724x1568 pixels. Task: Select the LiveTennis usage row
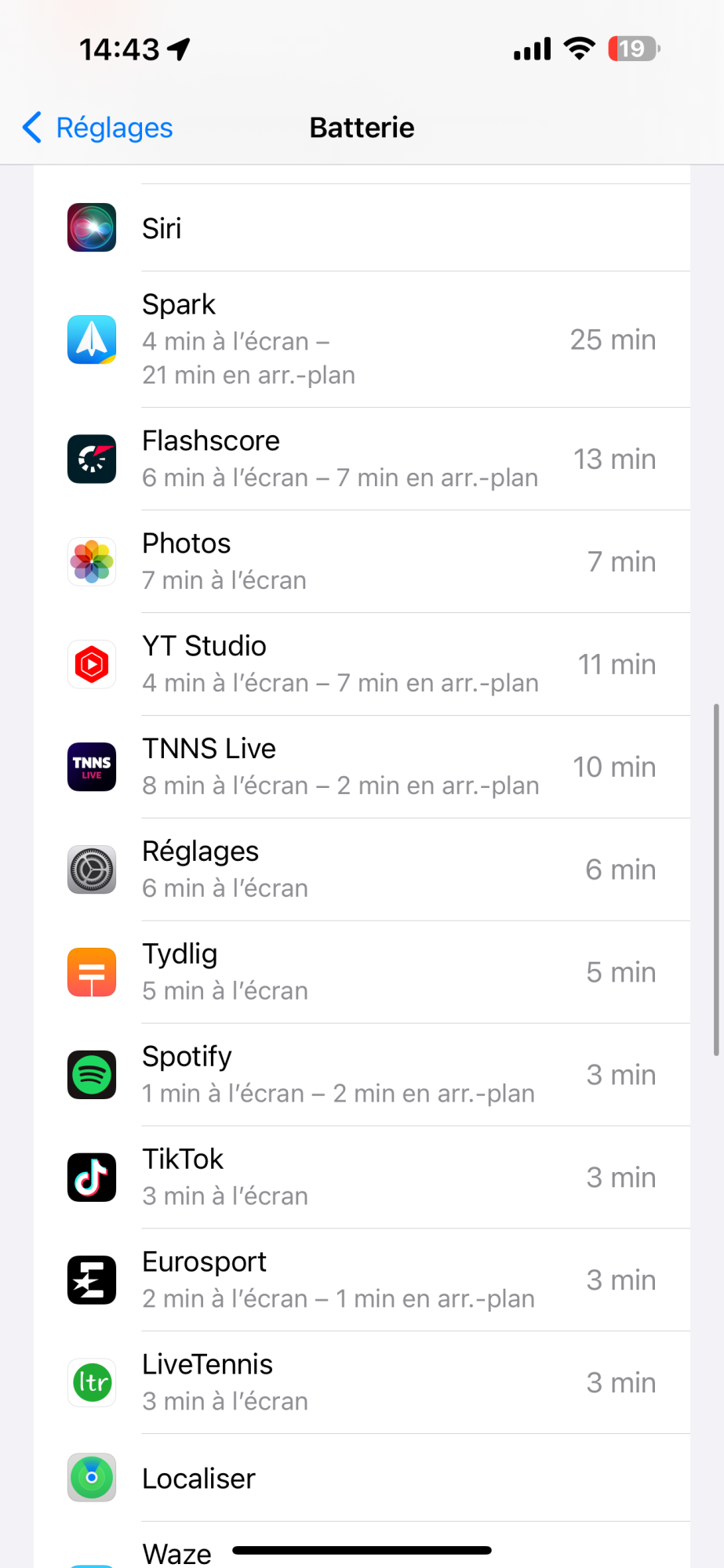click(x=361, y=1383)
